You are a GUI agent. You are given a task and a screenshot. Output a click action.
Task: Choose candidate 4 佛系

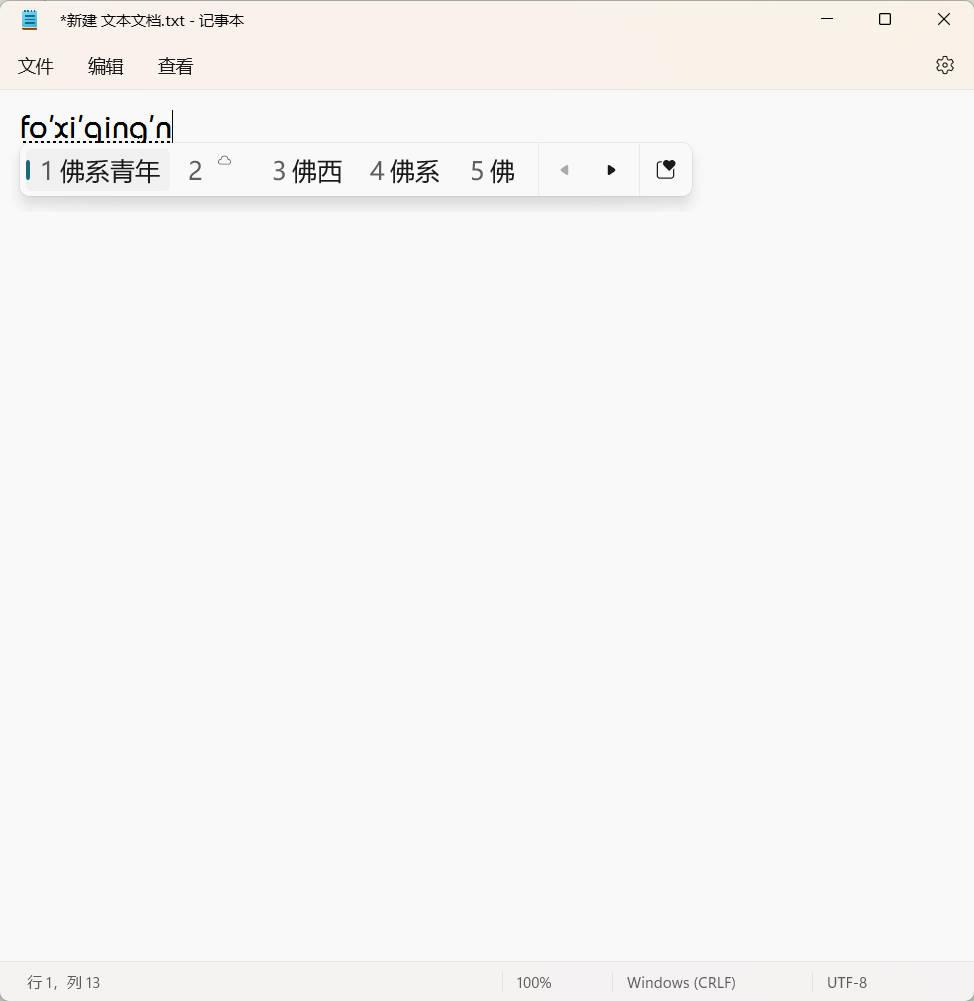pos(405,171)
